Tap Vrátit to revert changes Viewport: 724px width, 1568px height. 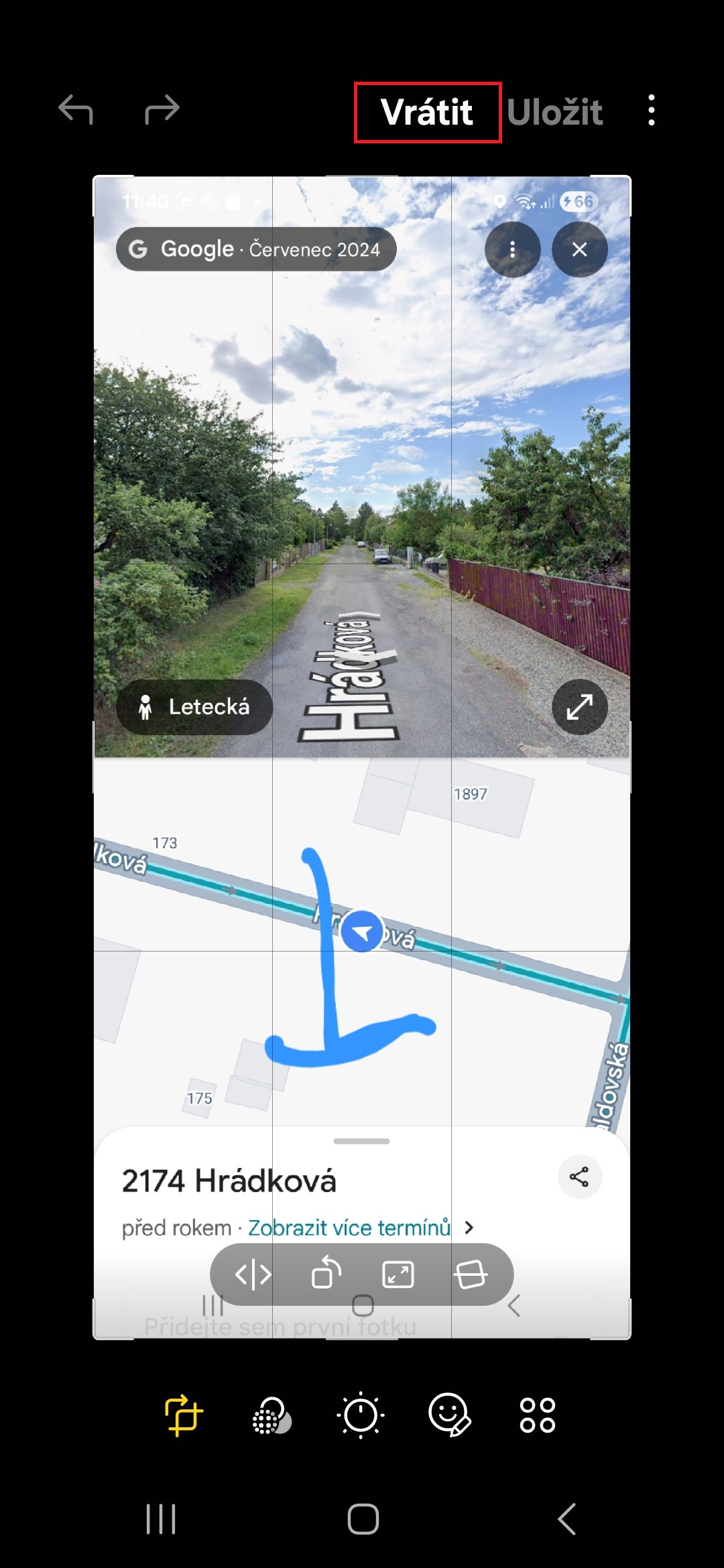[x=427, y=112]
